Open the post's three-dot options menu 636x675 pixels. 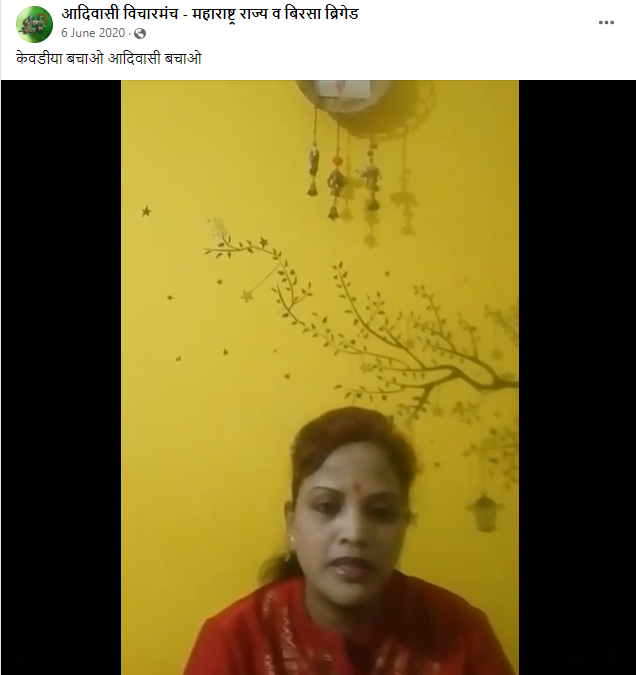[x=606, y=22]
